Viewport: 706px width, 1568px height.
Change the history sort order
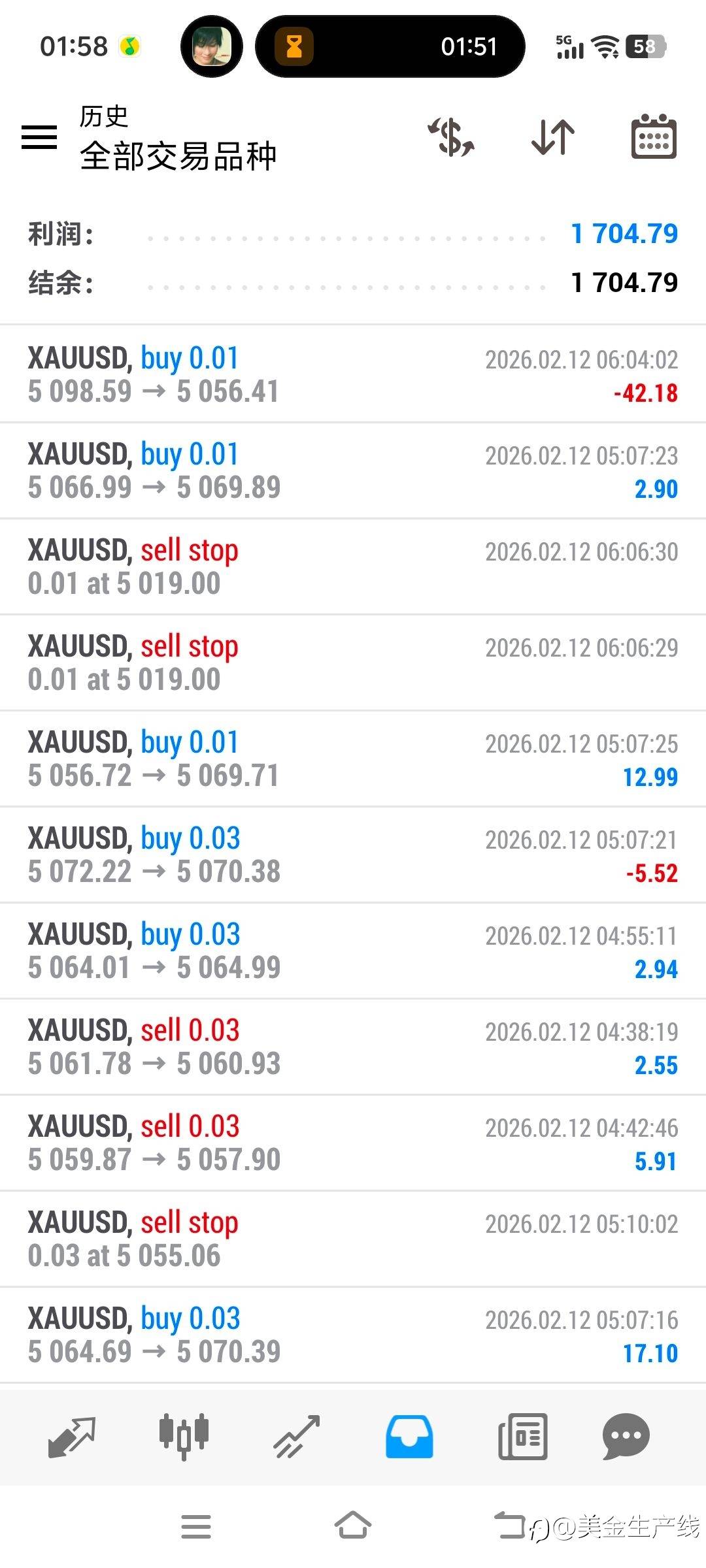click(x=553, y=137)
